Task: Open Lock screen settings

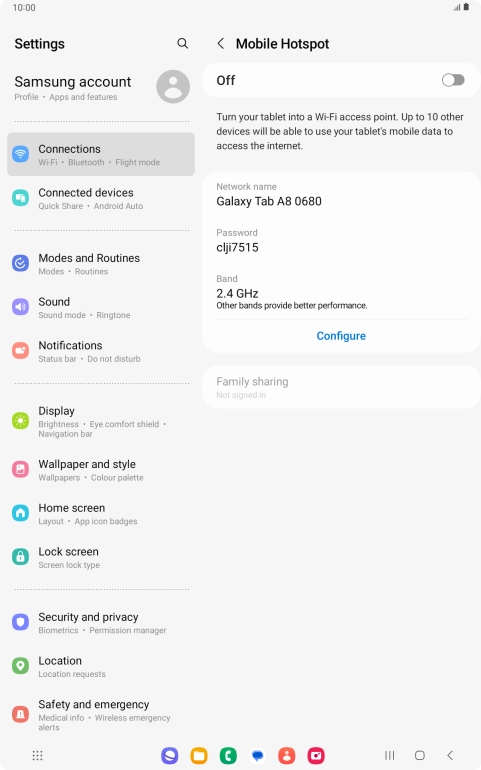Action: pyautogui.click(x=101, y=557)
